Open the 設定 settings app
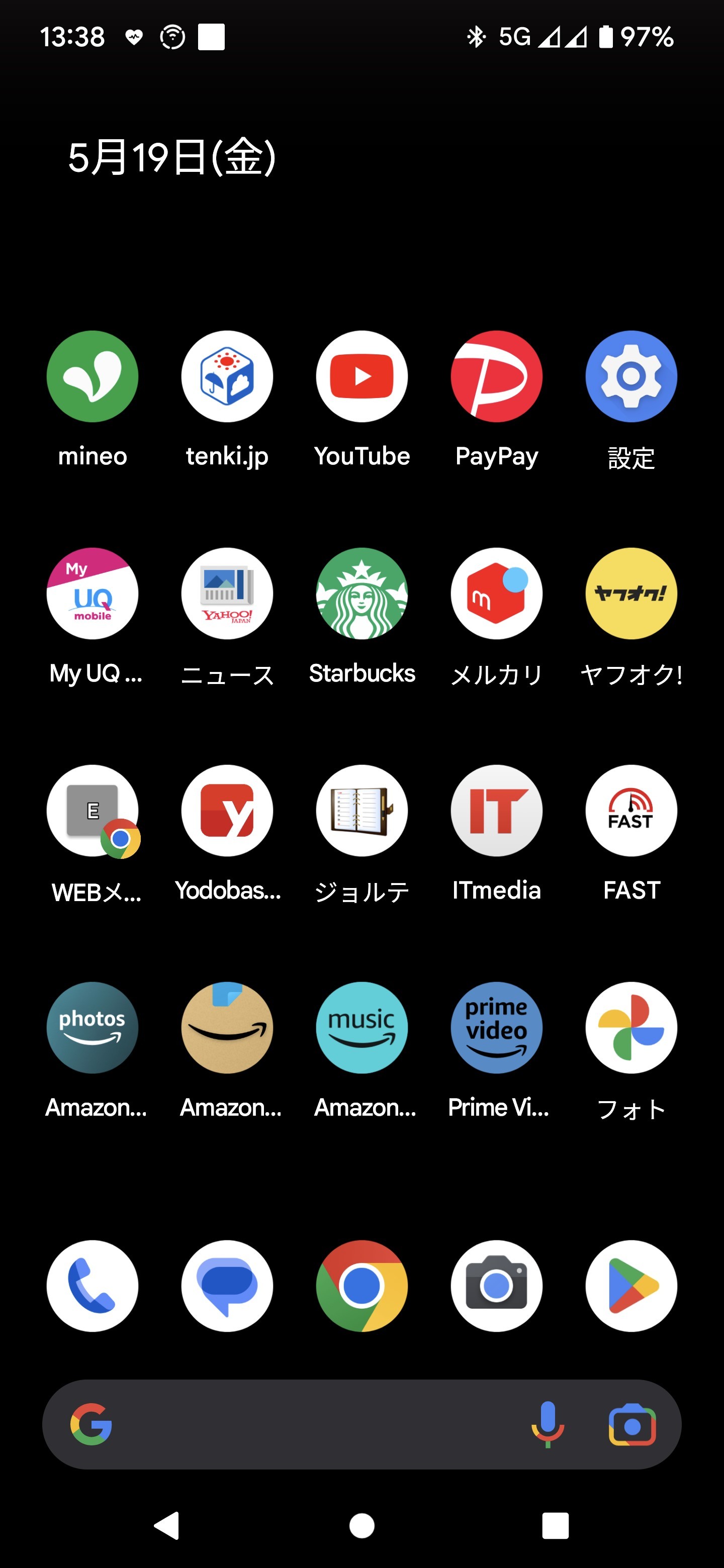This screenshot has width=724, height=1568. point(631,377)
